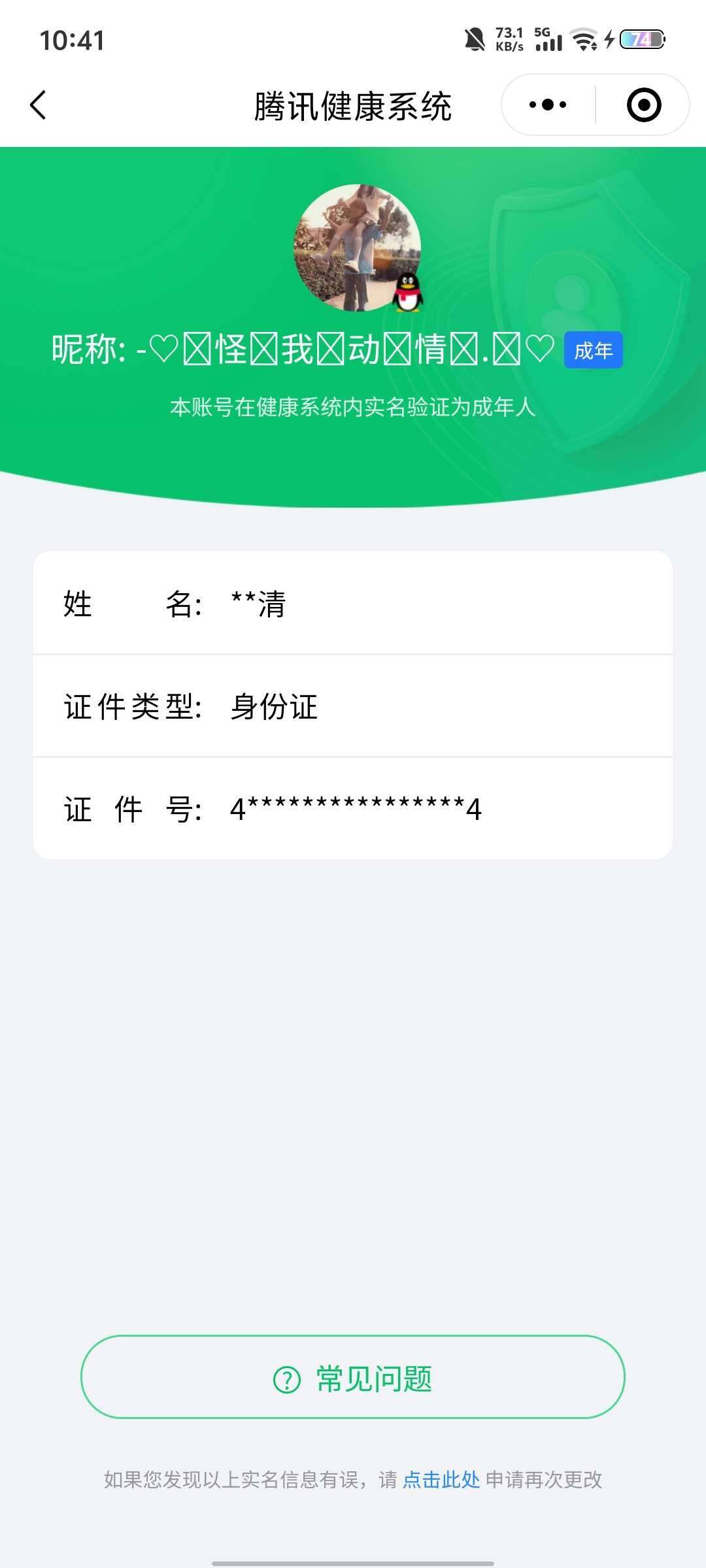Screen dimensions: 706x1568
Task: Expand the 证件号 row with masked ID
Action: [353, 809]
